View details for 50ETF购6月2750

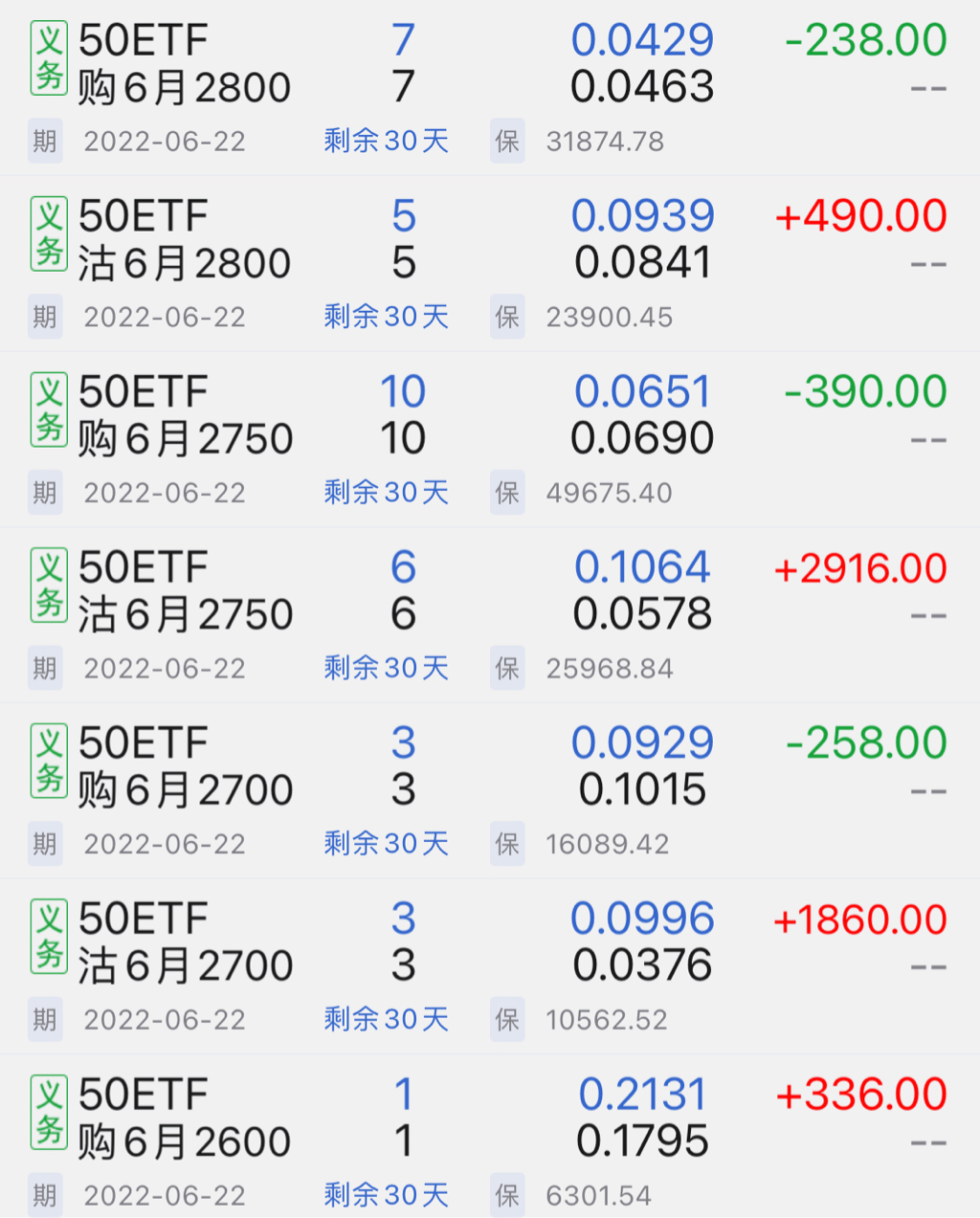[184, 416]
